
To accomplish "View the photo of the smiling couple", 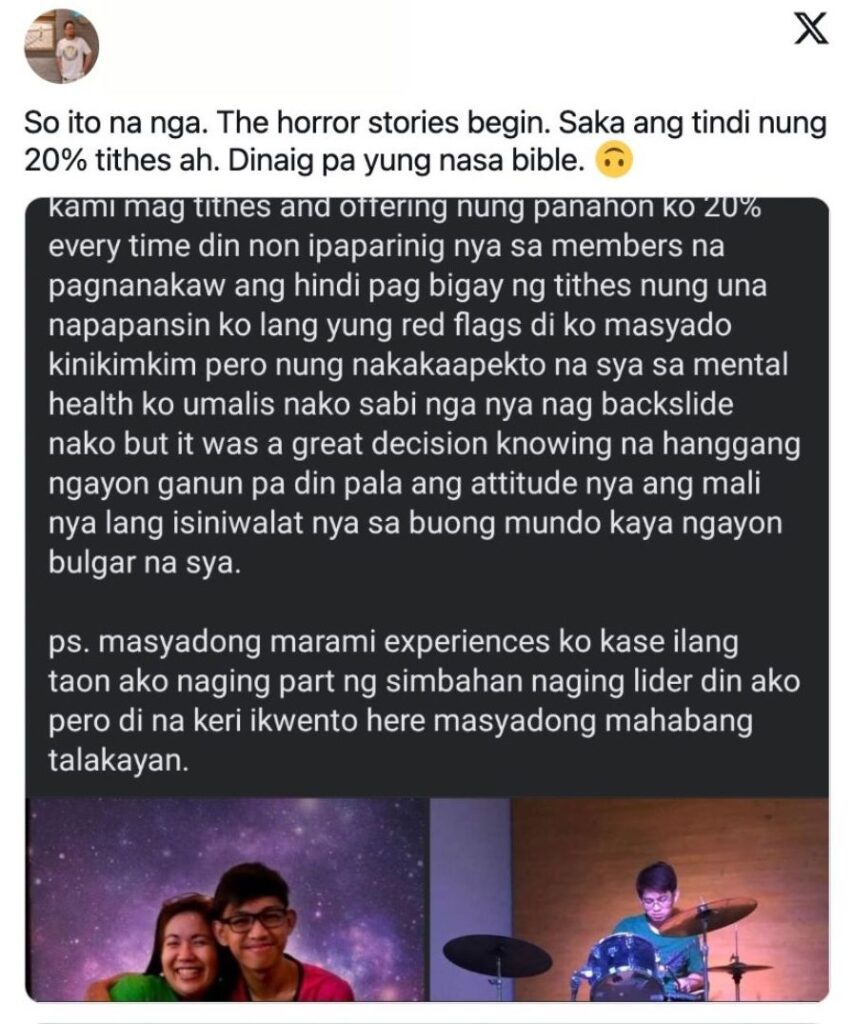I will [x=226, y=900].
